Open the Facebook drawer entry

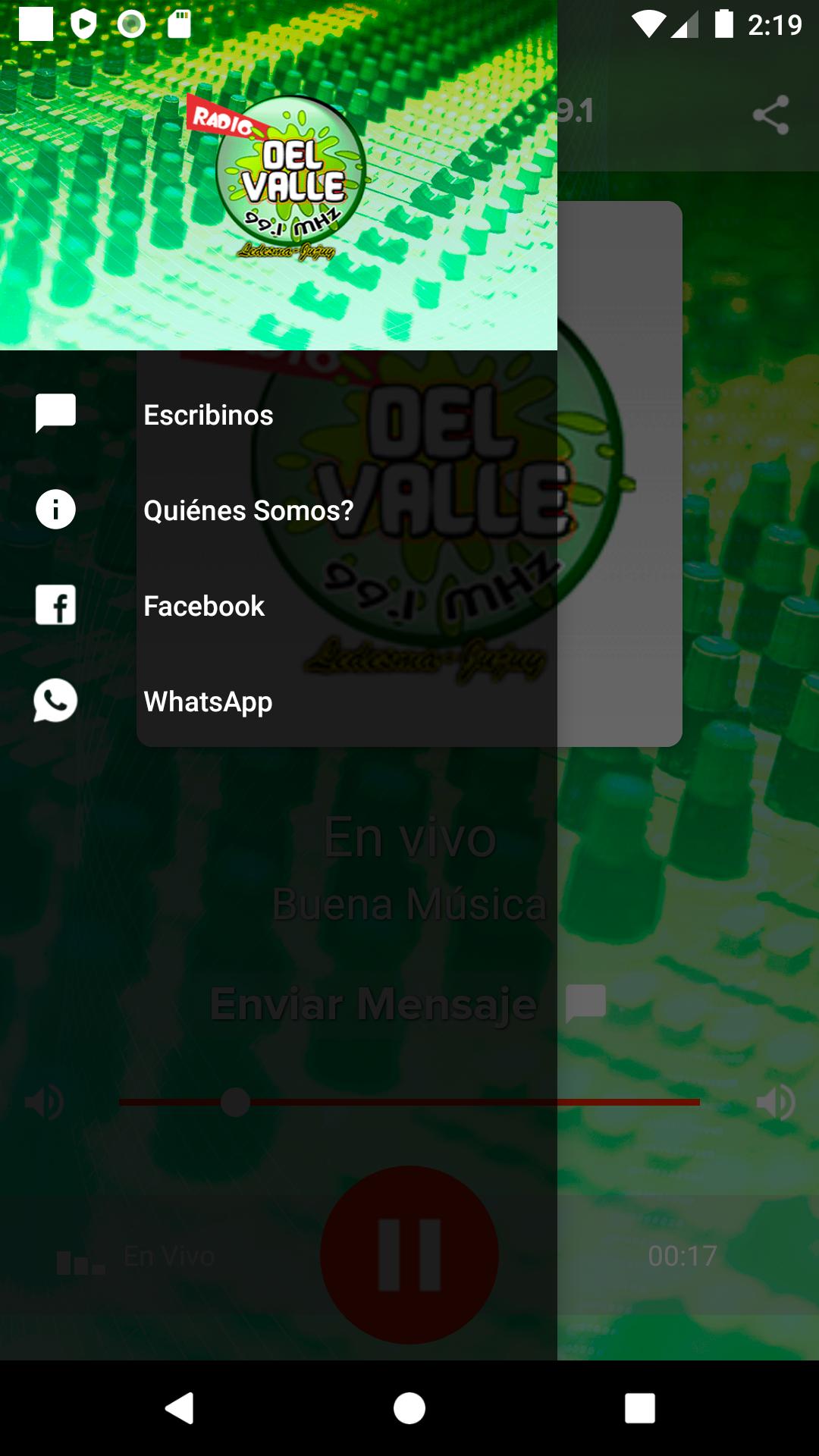[x=278, y=606]
